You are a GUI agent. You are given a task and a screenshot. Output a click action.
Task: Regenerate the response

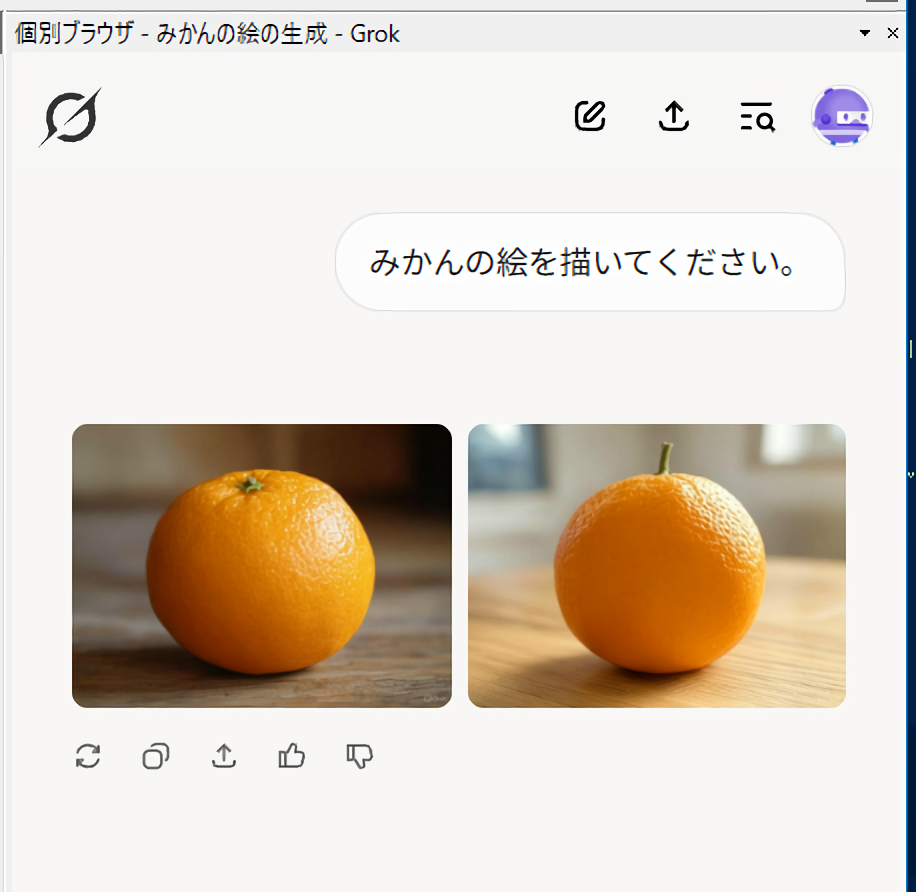point(88,756)
